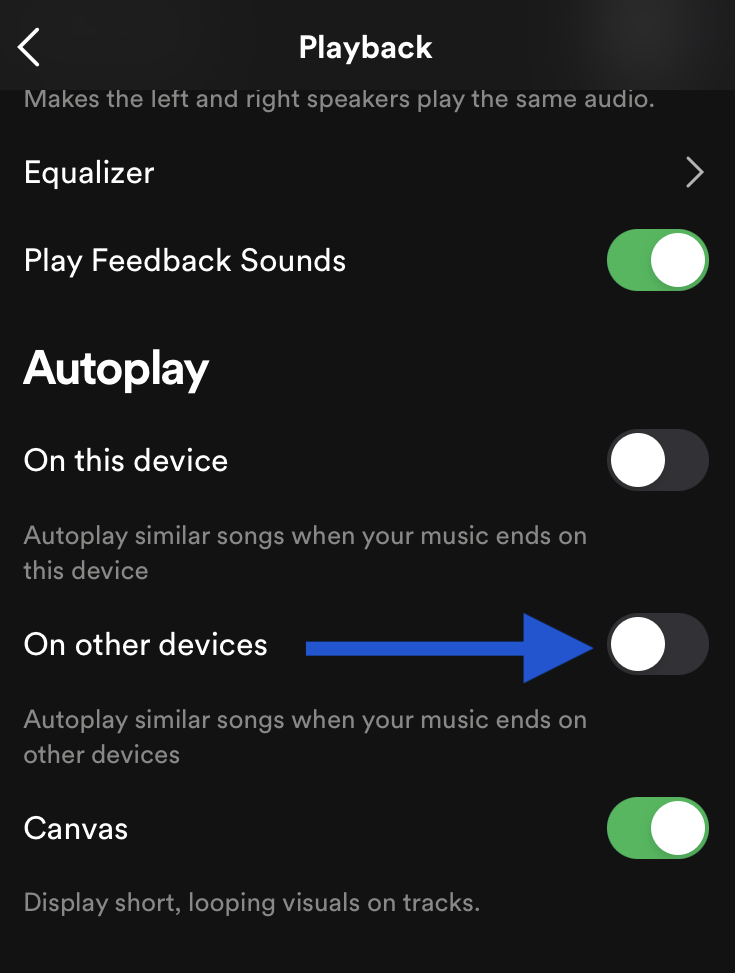The image size is (735, 973).
Task: Turn off Play Feedback Sounds
Action: pyautogui.click(x=657, y=261)
